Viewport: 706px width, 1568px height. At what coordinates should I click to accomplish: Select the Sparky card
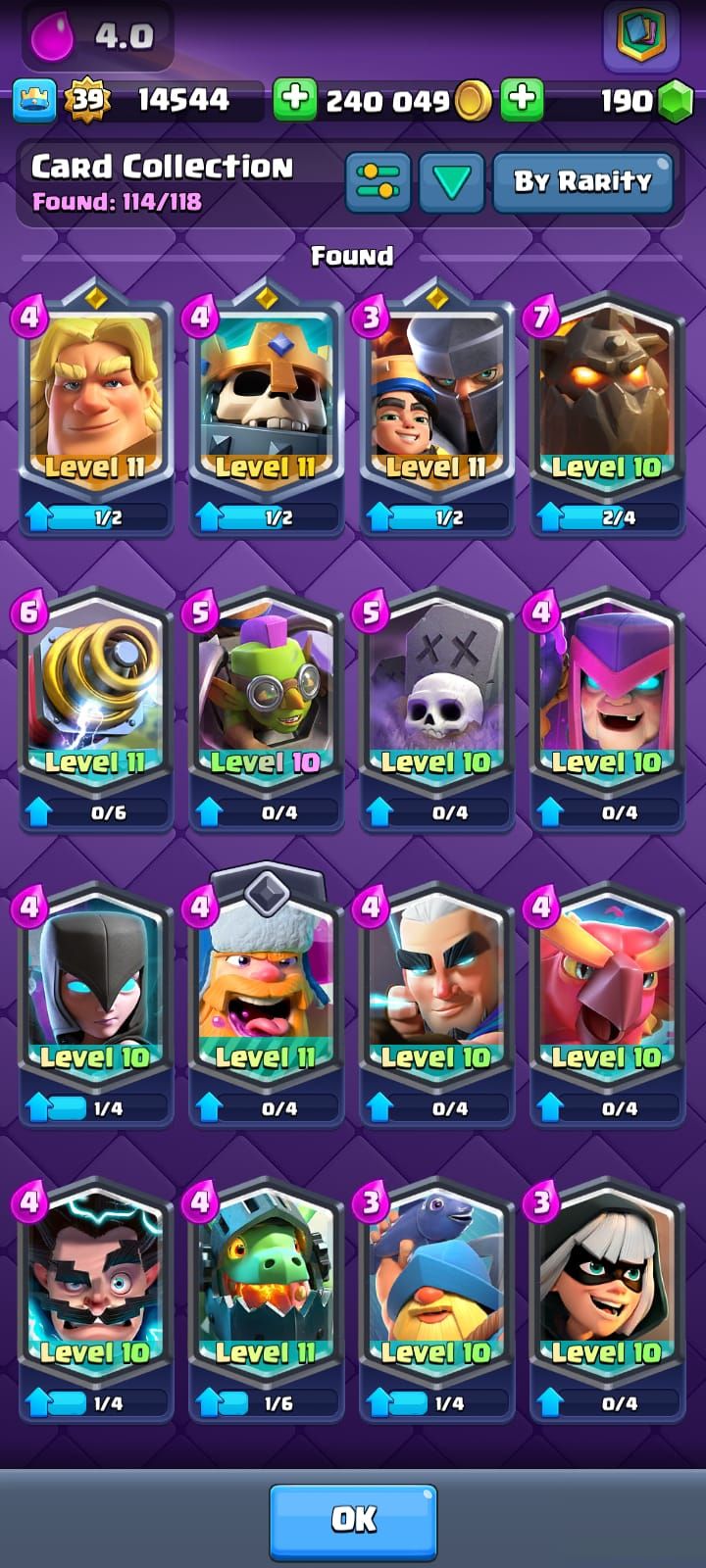[96, 710]
